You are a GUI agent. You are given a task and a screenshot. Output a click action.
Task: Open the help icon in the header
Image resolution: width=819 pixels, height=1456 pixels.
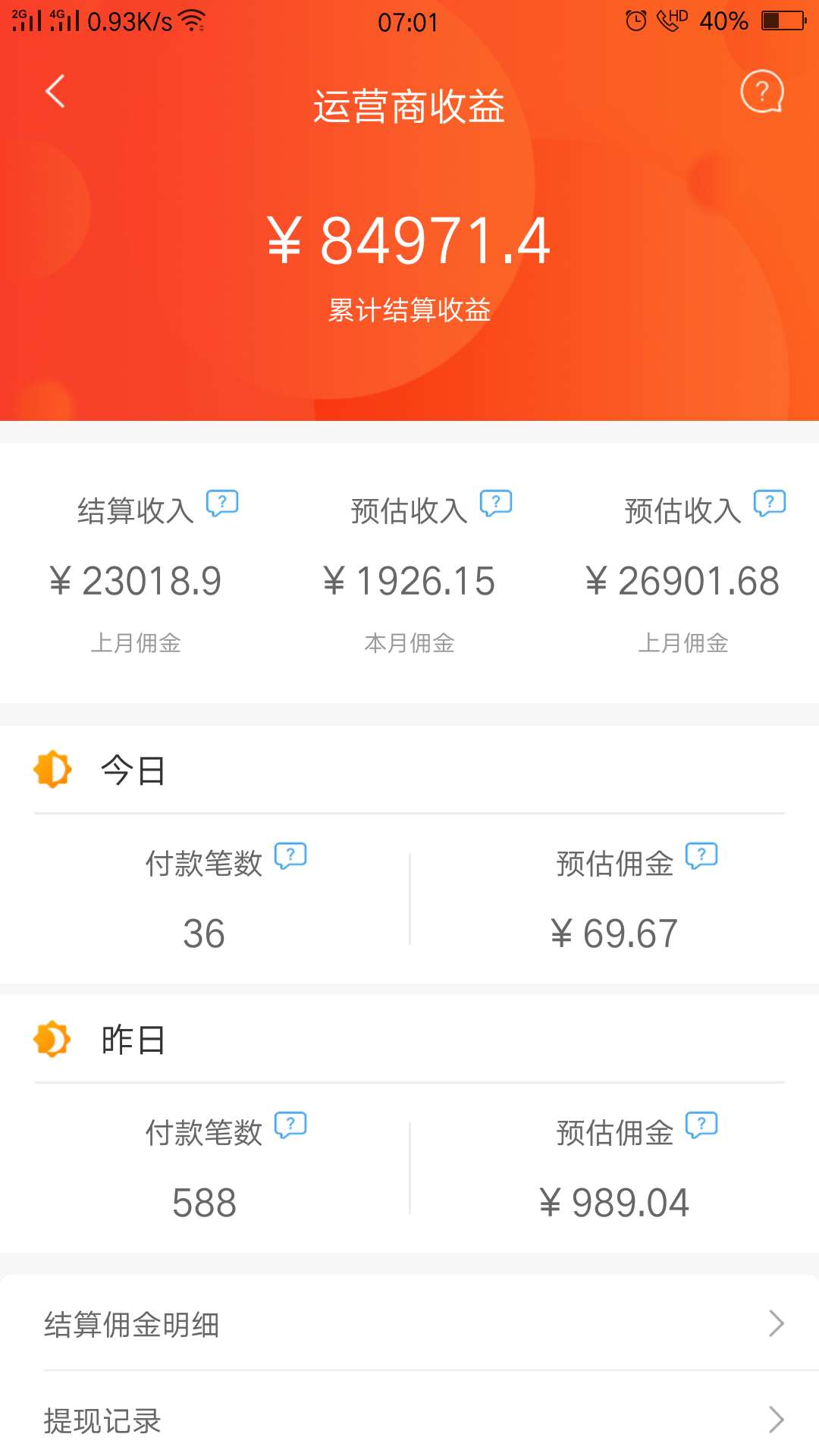click(762, 92)
